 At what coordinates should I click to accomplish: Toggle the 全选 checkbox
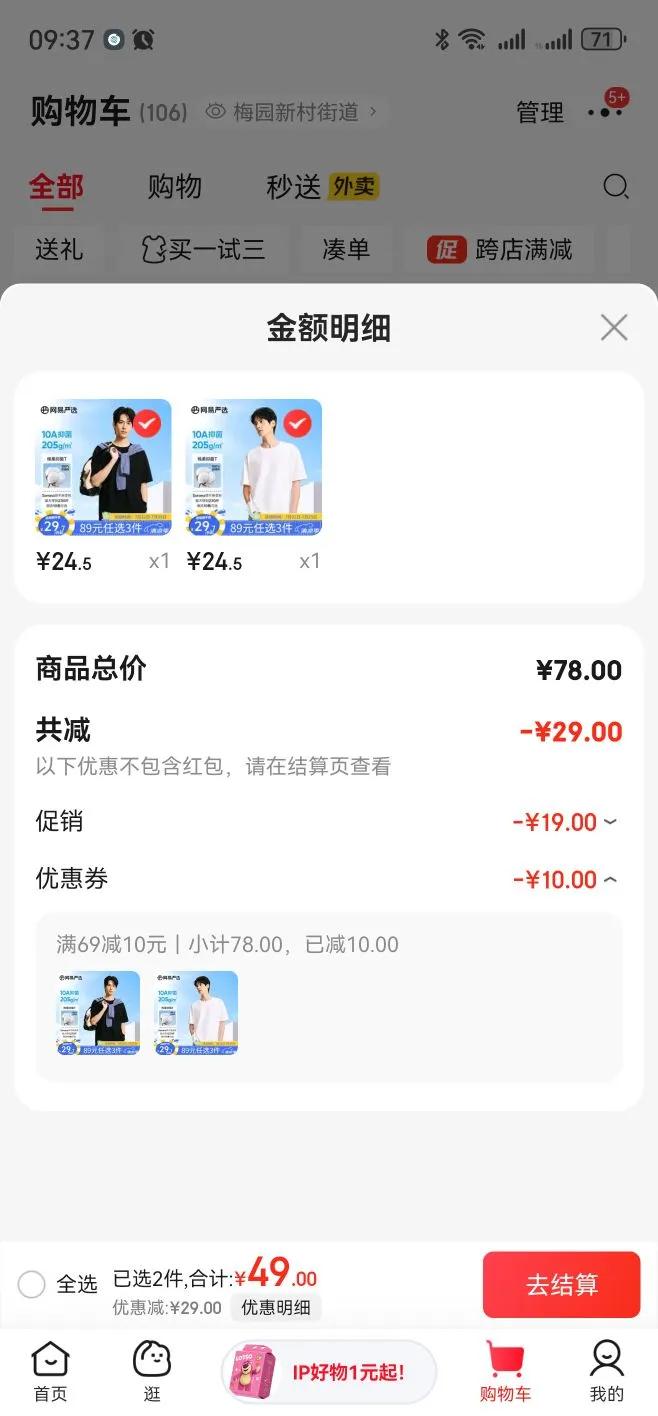coord(32,1284)
